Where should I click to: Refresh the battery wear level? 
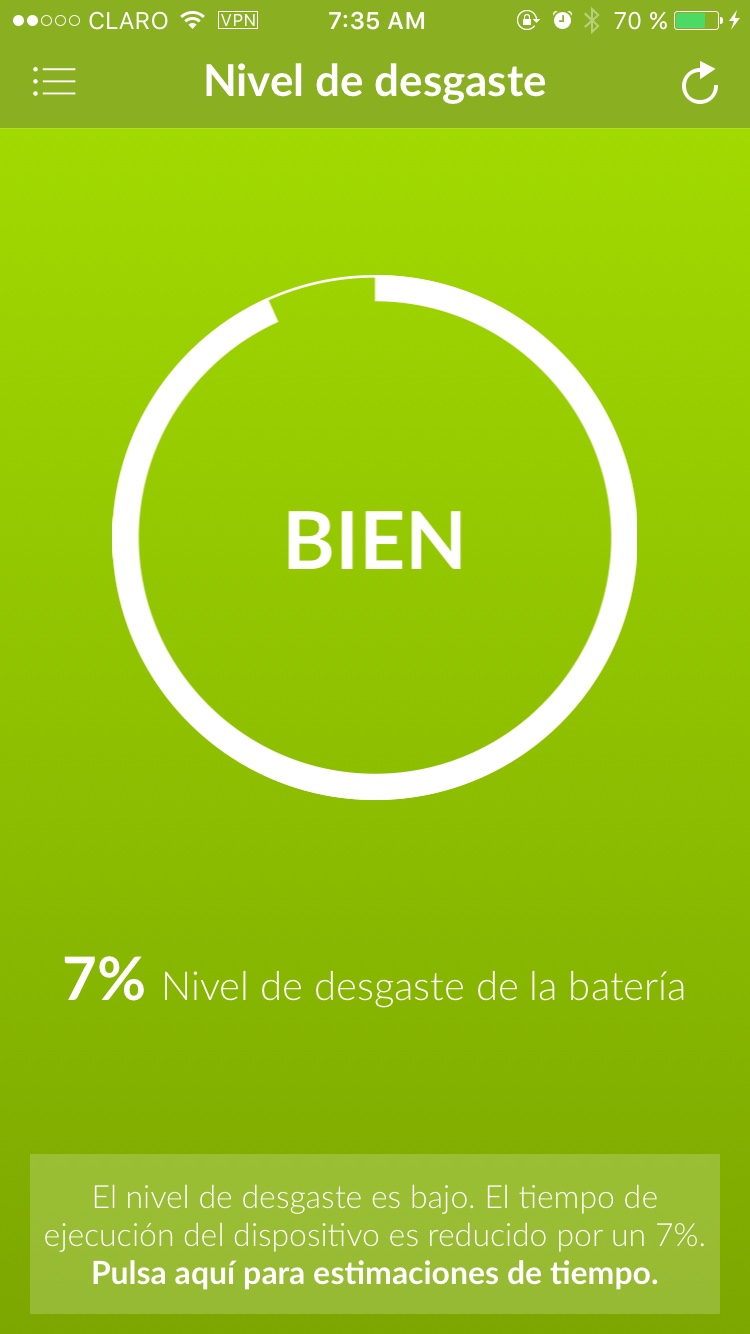point(700,83)
